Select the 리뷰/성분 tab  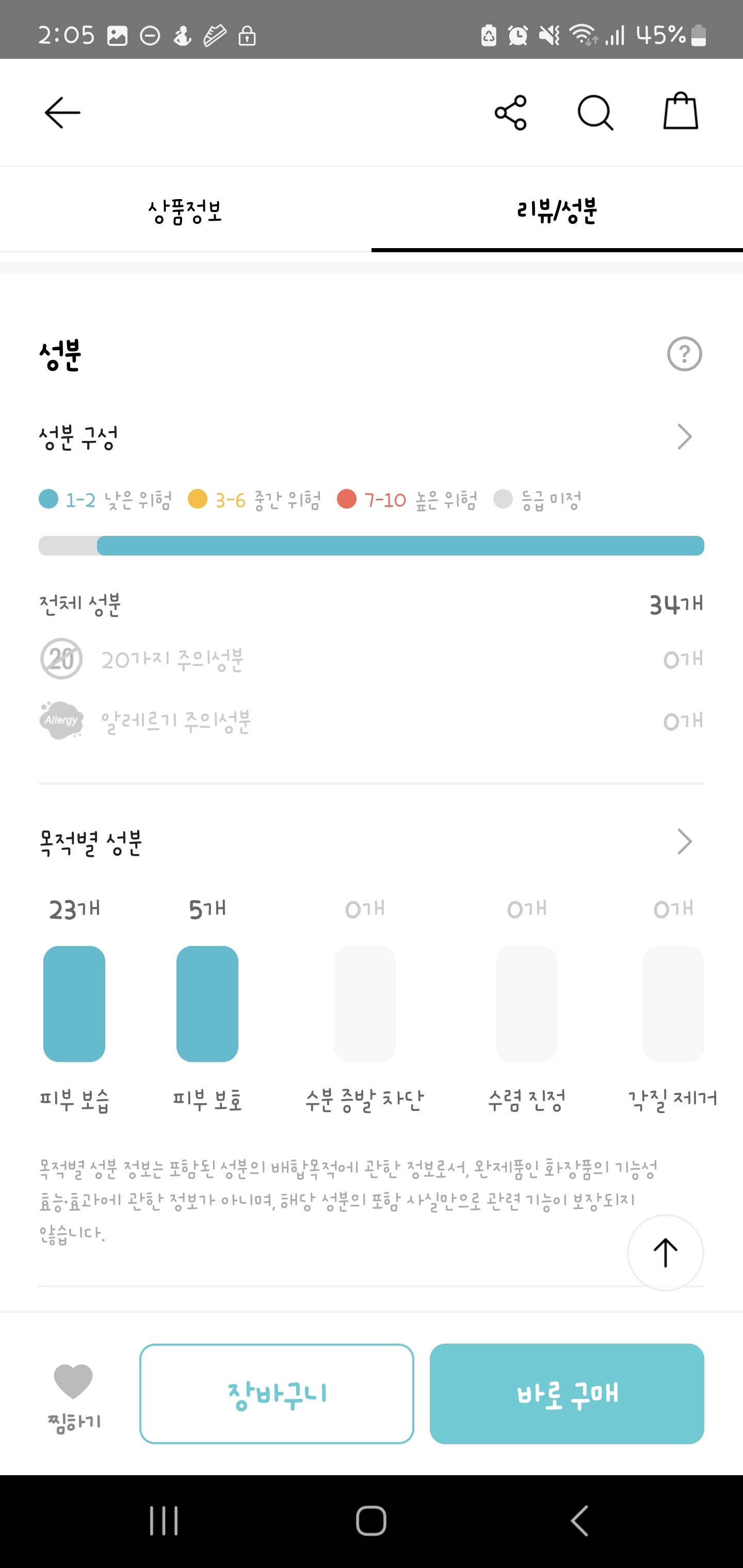pyautogui.click(x=557, y=210)
